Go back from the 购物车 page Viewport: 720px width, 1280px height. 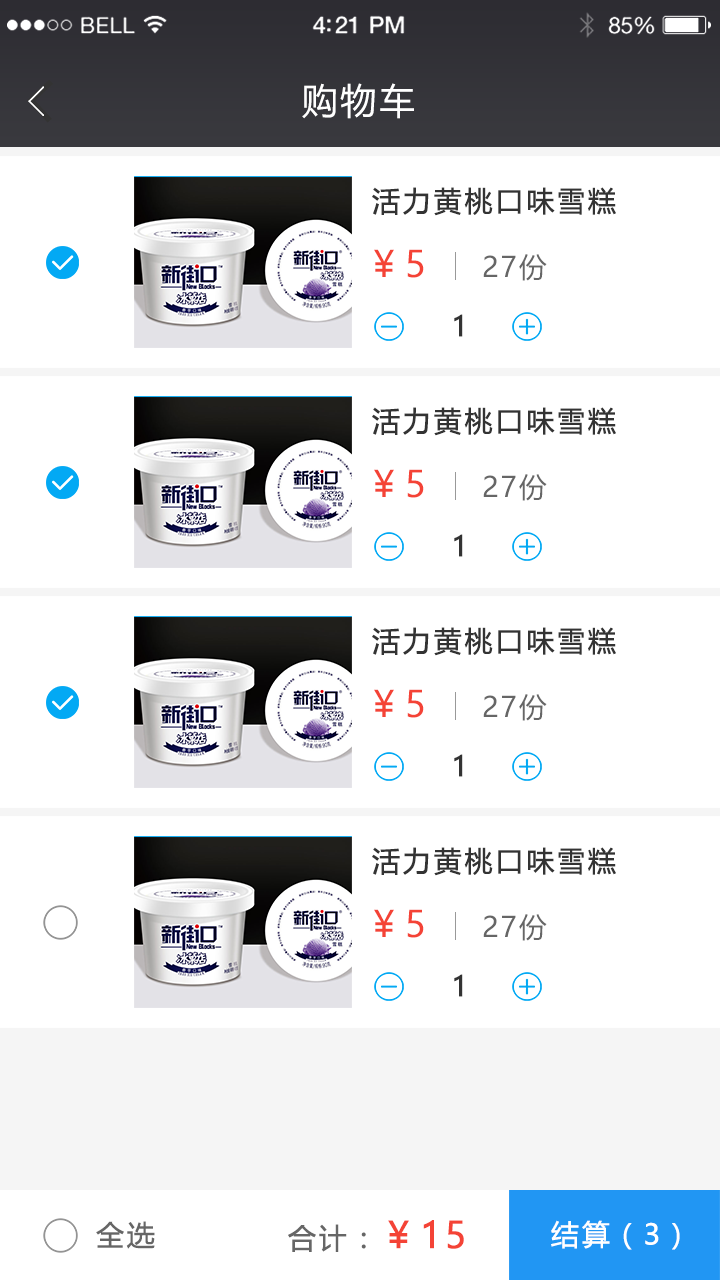click(x=37, y=101)
